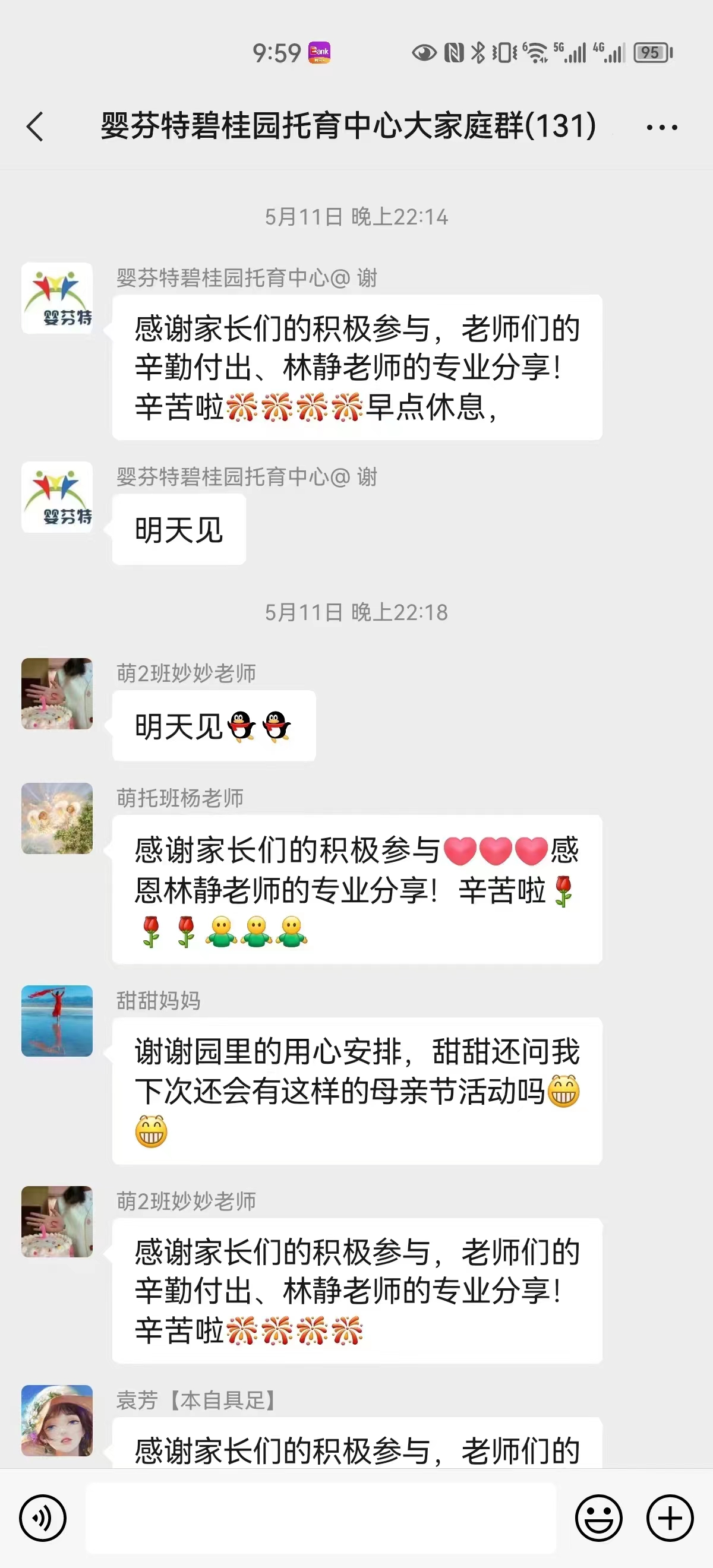This screenshot has width=713, height=1568.
Task: Open the group chat's three-dot menu
Action: click(x=661, y=127)
